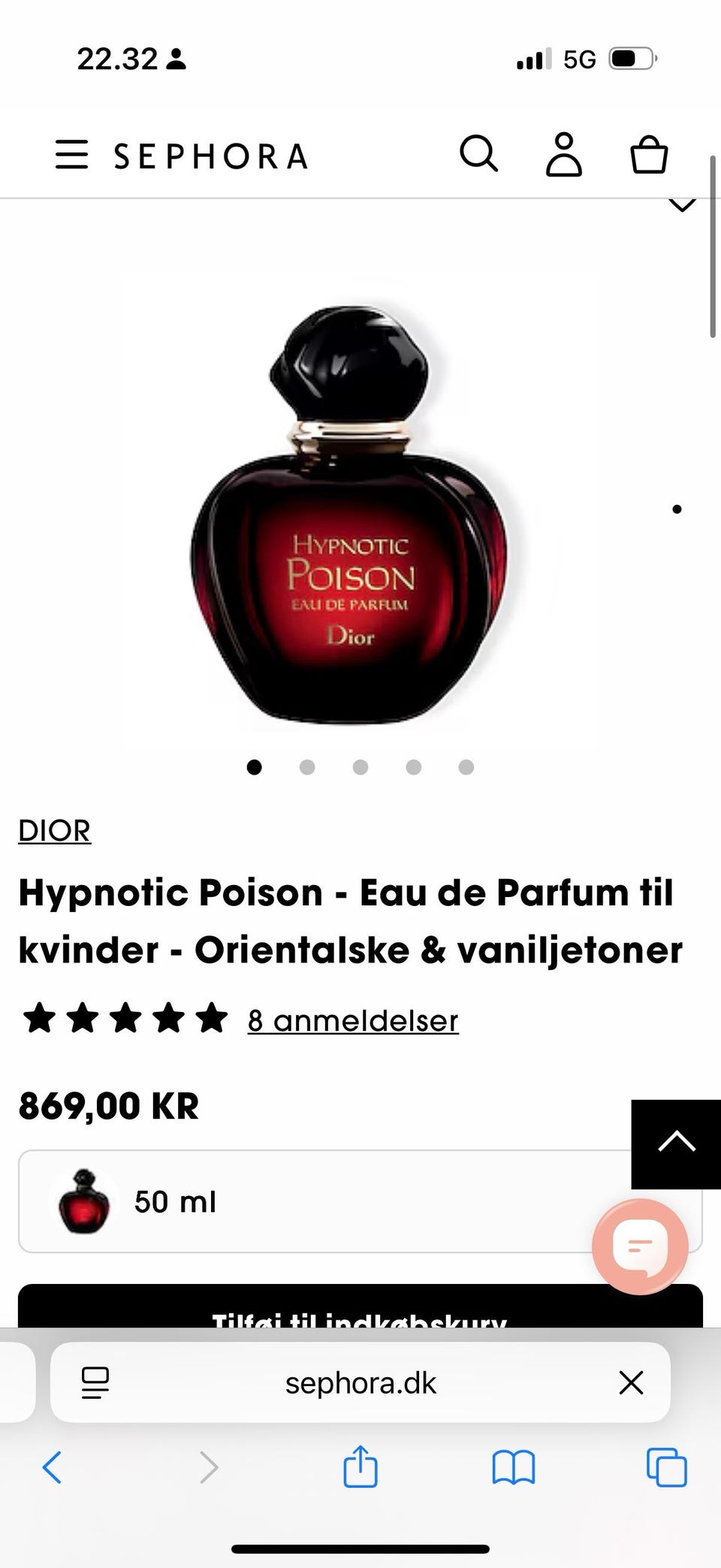The height and width of the screenshot is (1568, 721).
Task: Stop loading with the X in address bar
Action: [x=631, y=1382]
